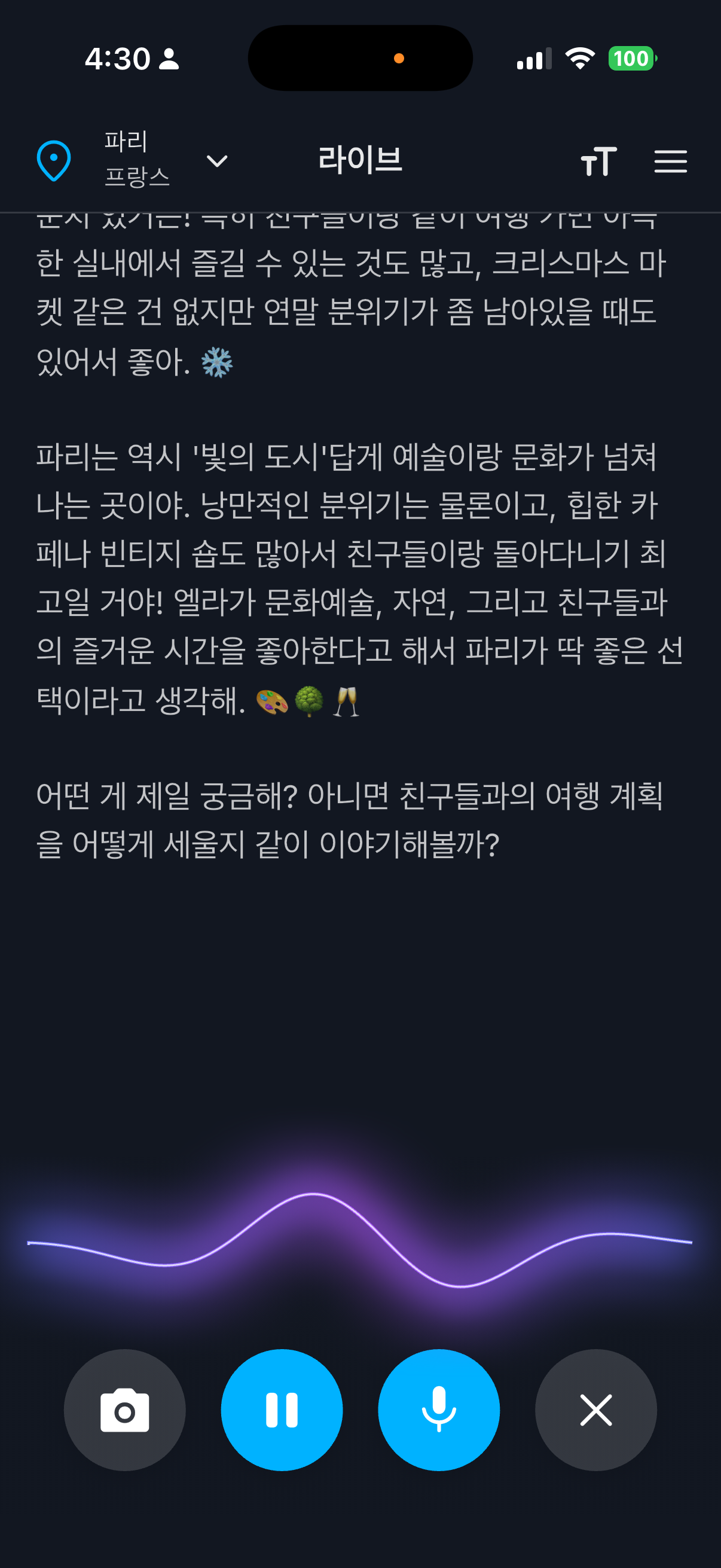Viewport: 721px width, 1568px height.
Task: Open the hamburger menu
Action: 670,161
